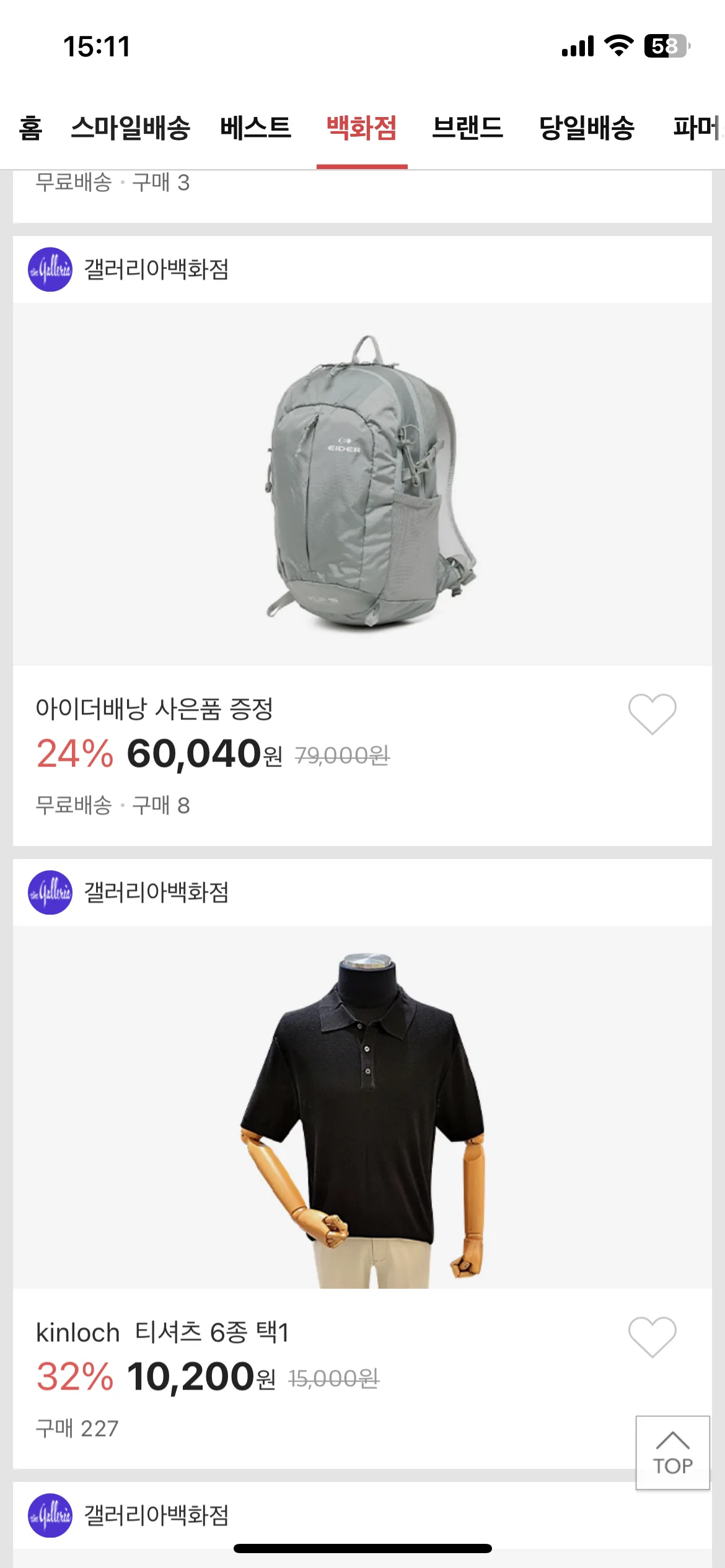The image size is (725, 1568).
Task: Switch to the 브랜드 tab
Action: pyautogui.click(x=467, y=128)
